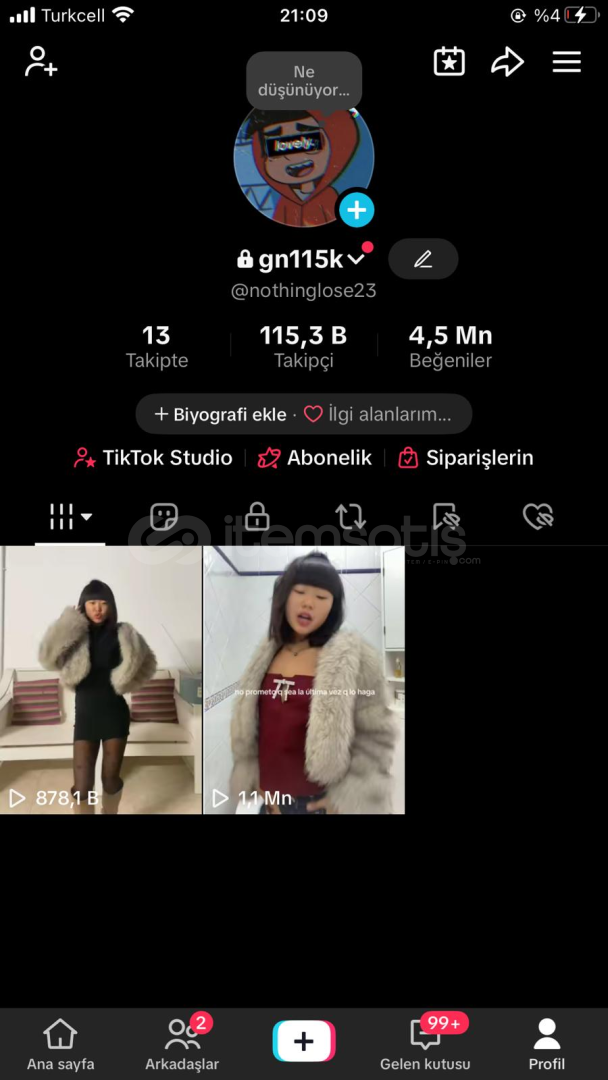Screen dimensions: 608x1080
Task: Go to Ana sayfa home tab
Action: click(61, 1045)
